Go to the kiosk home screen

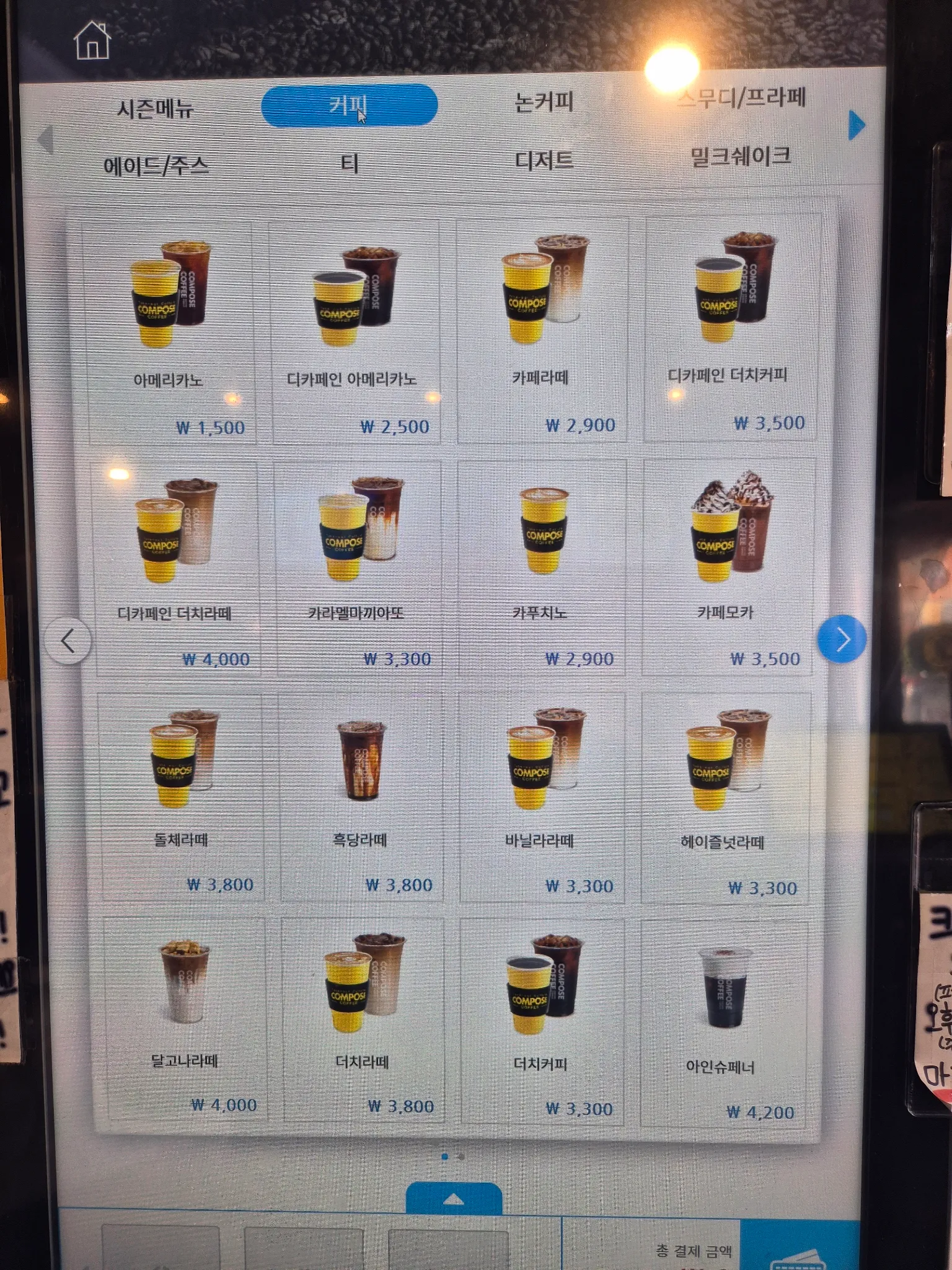[x=92, y=41]
